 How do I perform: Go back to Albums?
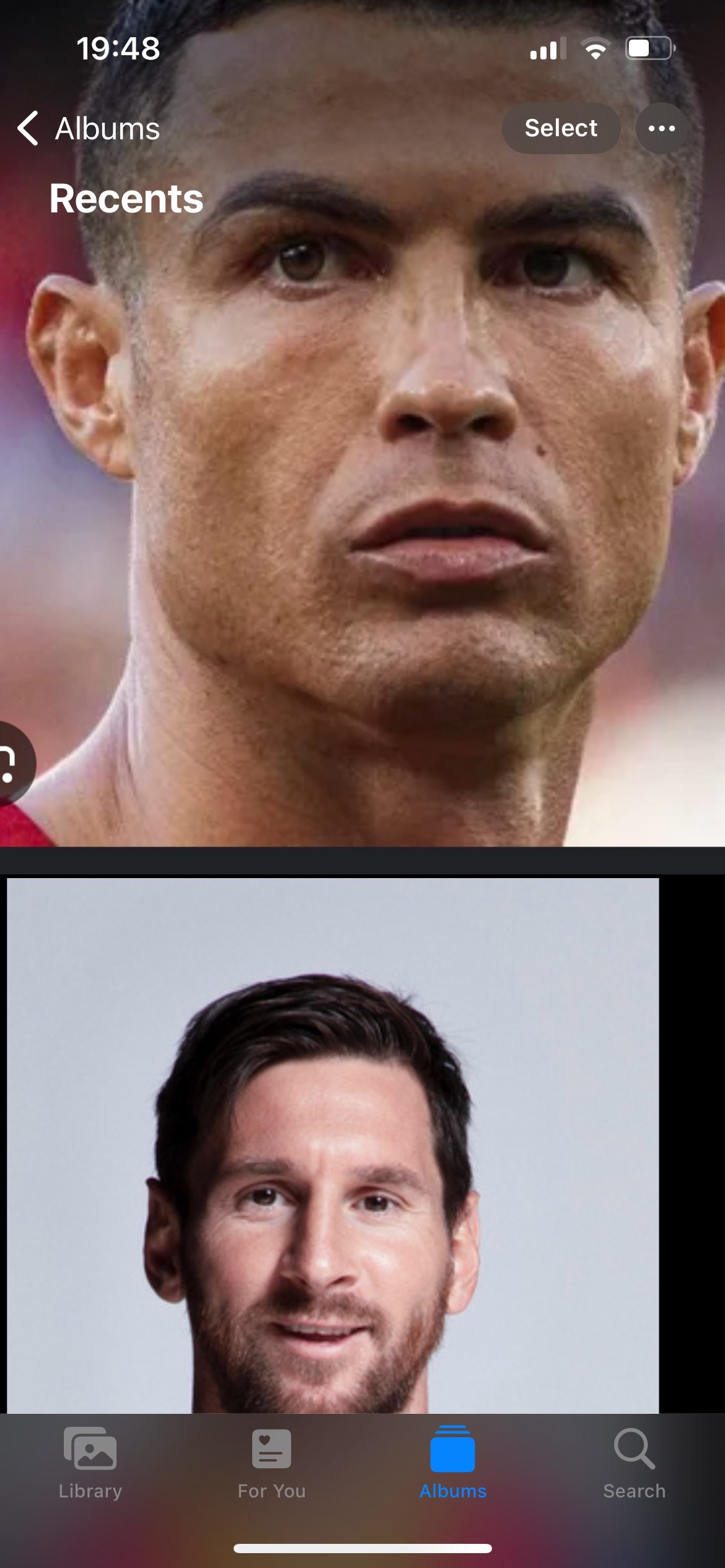[88, 129]
